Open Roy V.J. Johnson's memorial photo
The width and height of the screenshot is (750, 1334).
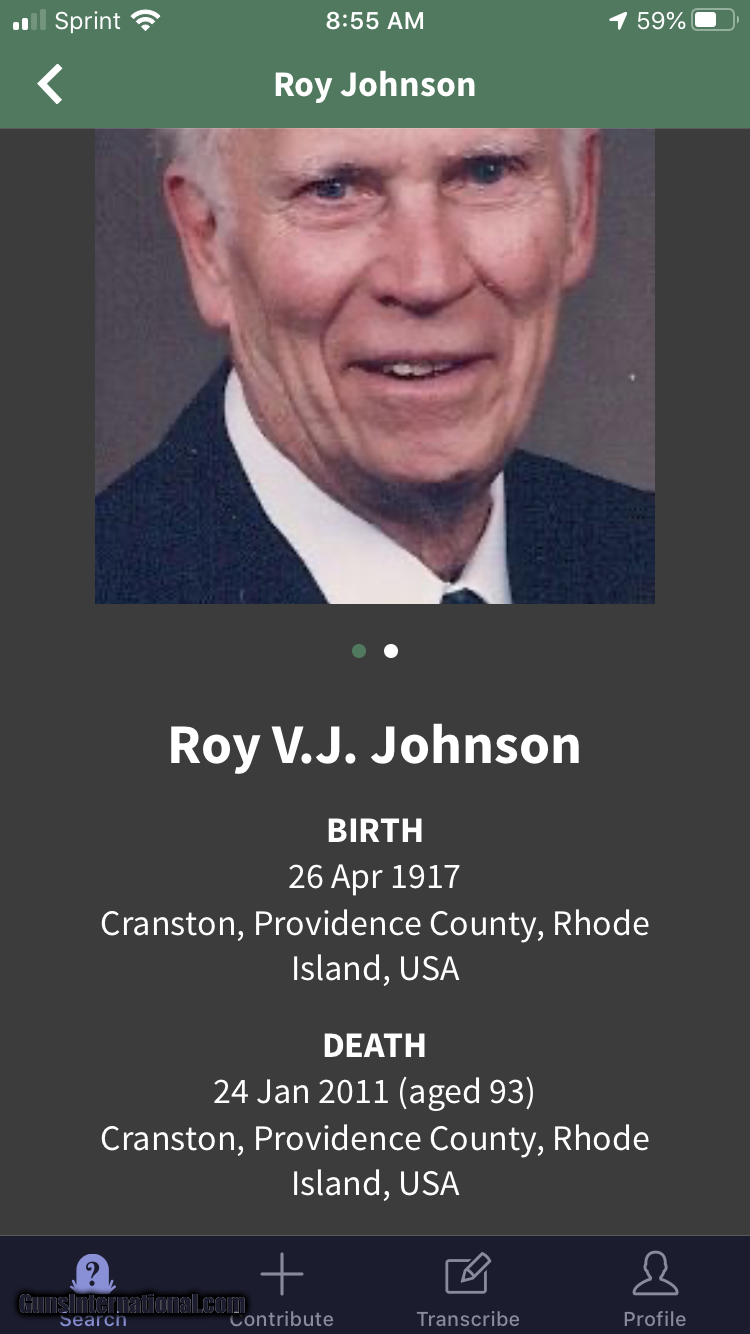[x=375, y=366]
